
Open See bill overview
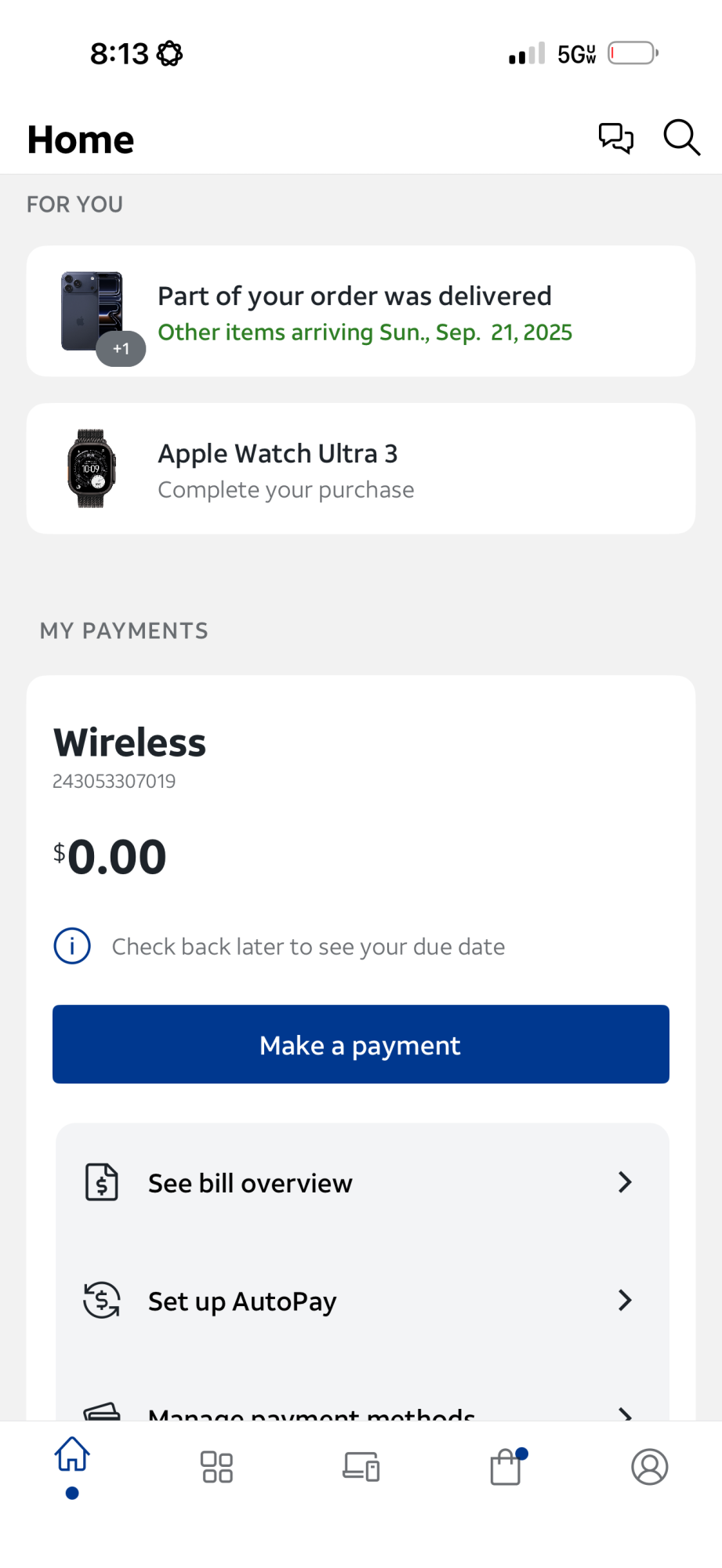(x=361, y=1182)
